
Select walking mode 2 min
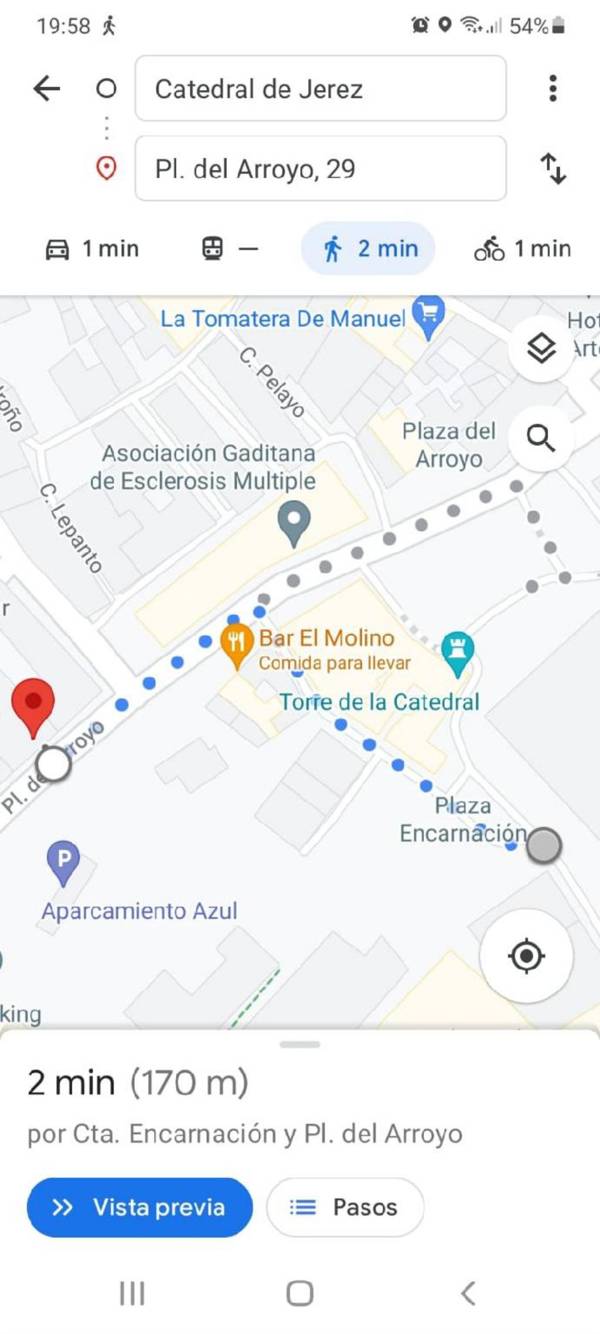369,249
